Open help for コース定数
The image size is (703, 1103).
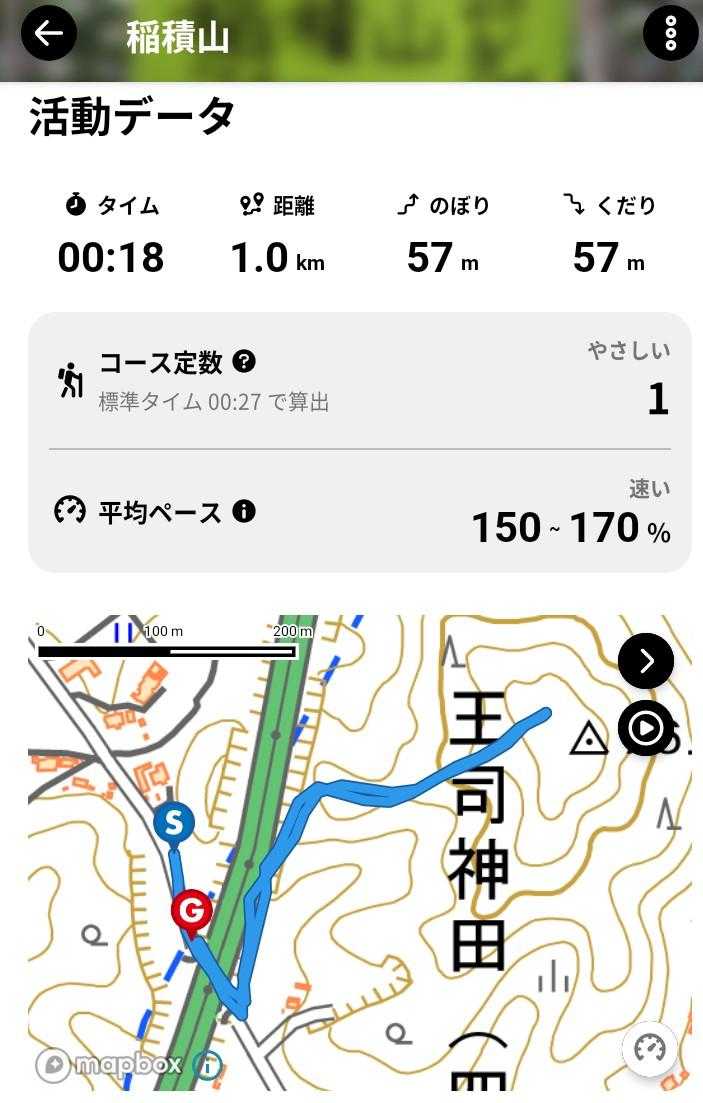point(244,361)
